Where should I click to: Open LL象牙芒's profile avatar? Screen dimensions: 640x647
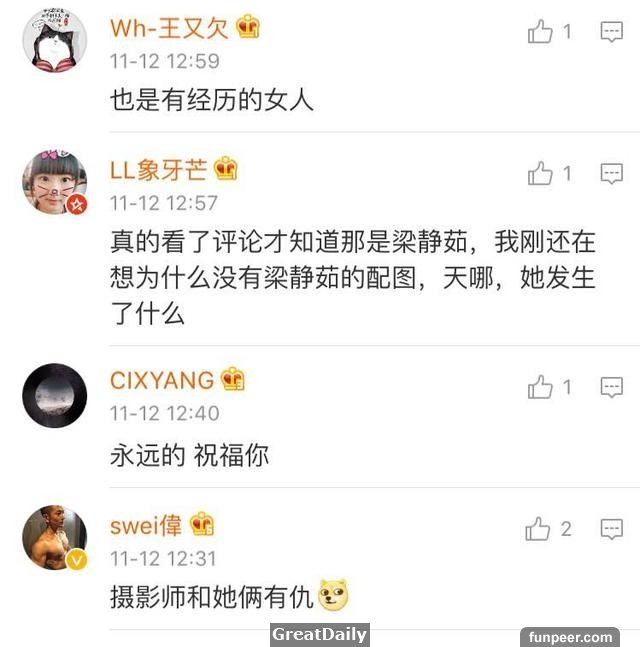click(54, 184)
